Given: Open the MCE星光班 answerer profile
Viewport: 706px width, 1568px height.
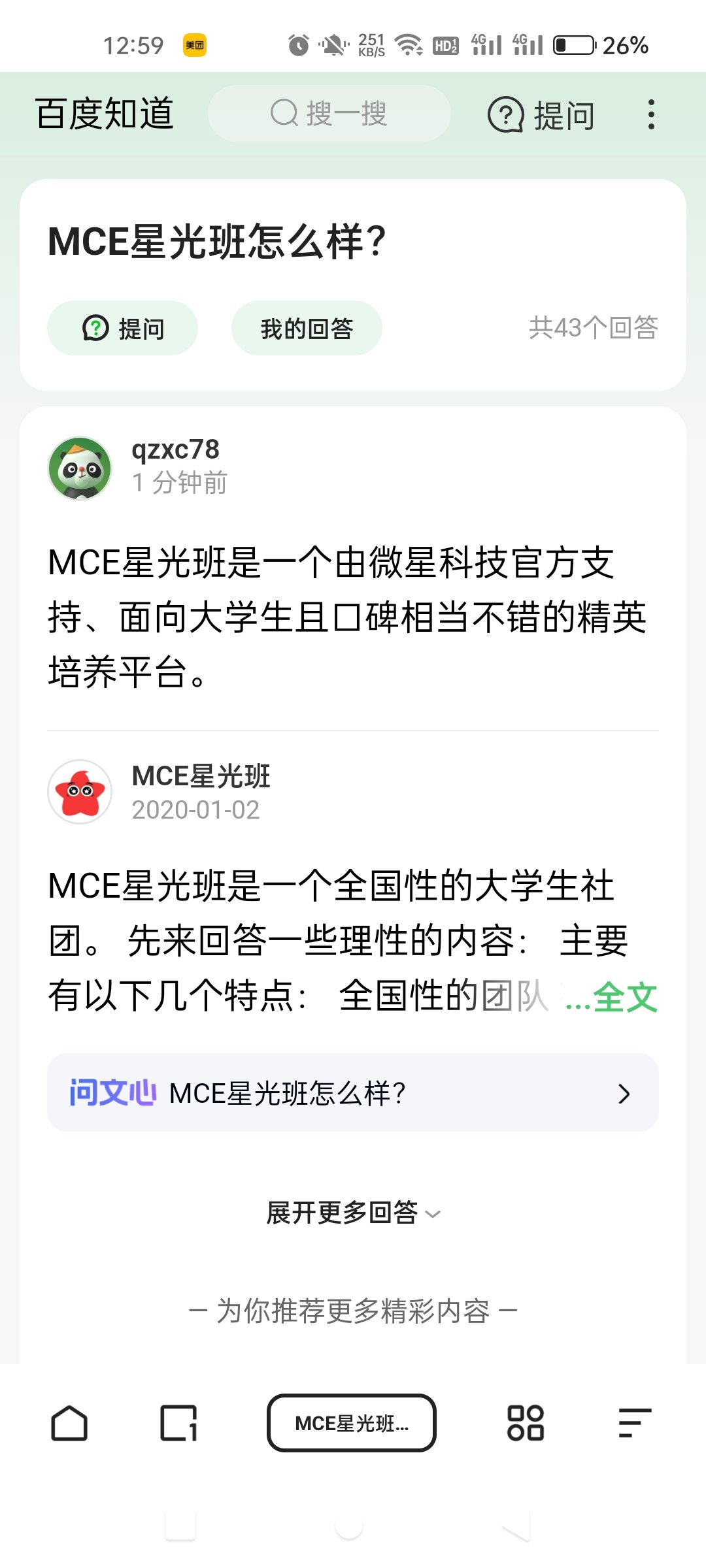Looking at the screenshot, I should tap(80, 792).
